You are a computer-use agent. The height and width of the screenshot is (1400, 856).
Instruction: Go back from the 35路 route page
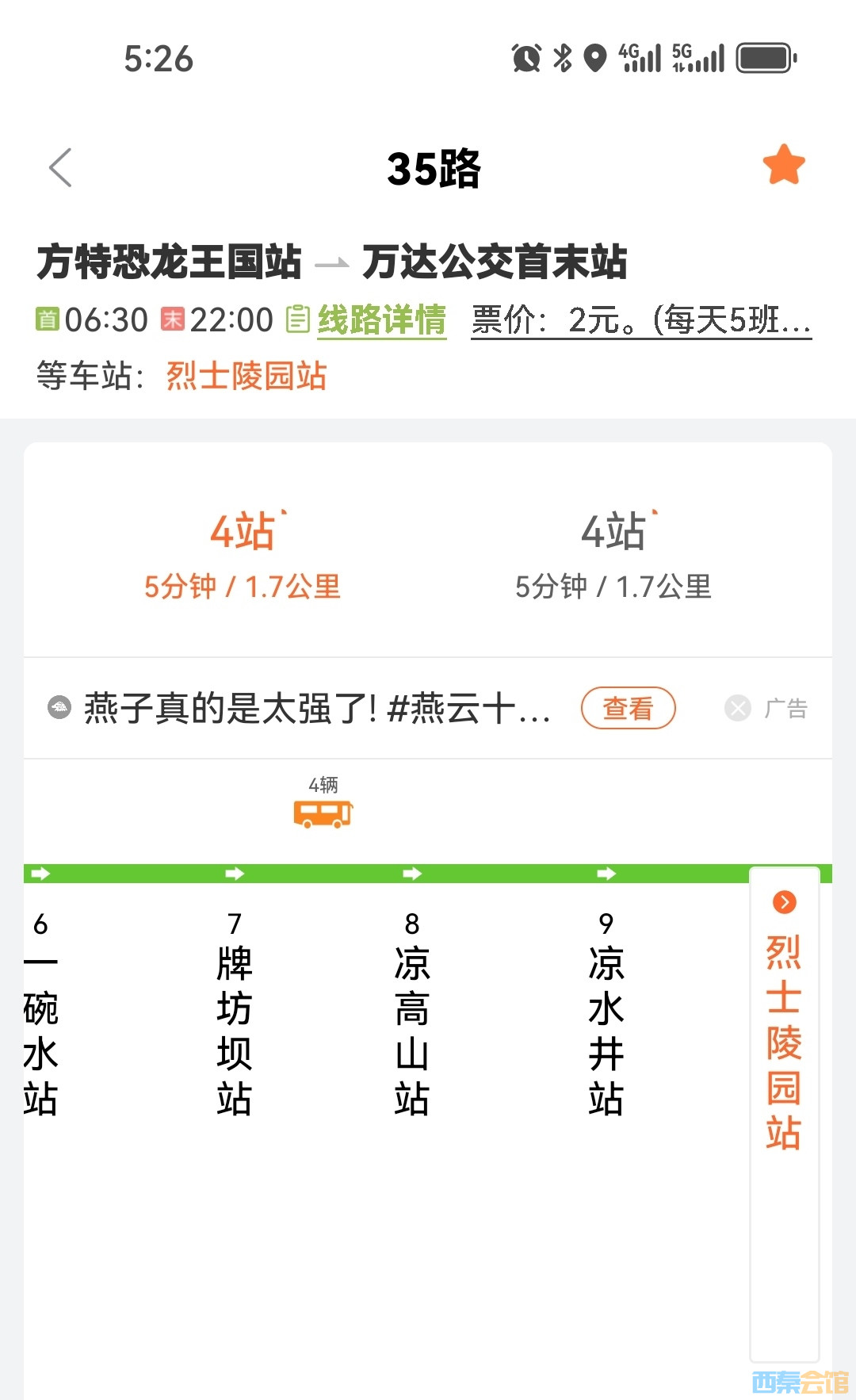[60, 167]
